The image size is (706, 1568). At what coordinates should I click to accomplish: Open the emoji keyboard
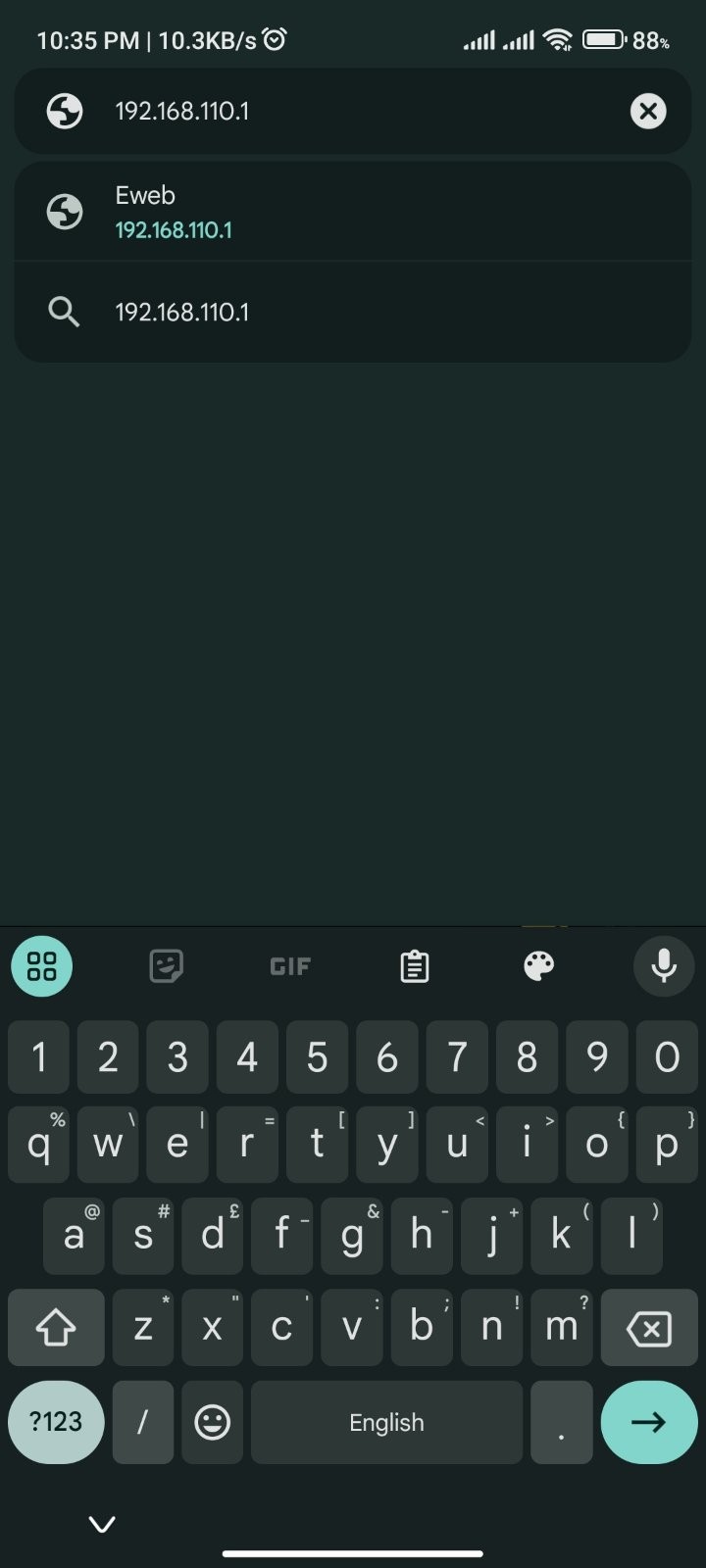coord(212,1422)
